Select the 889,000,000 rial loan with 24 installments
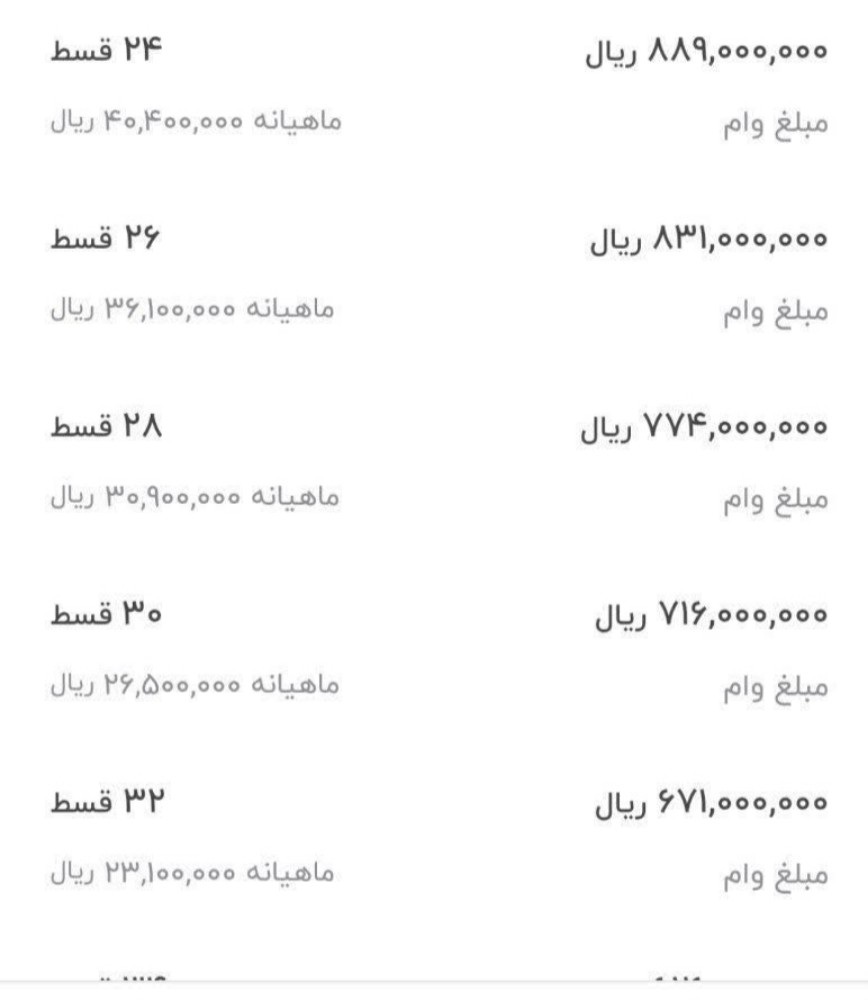This screenshot has width=868, height=1000. [x=434, y=86]
